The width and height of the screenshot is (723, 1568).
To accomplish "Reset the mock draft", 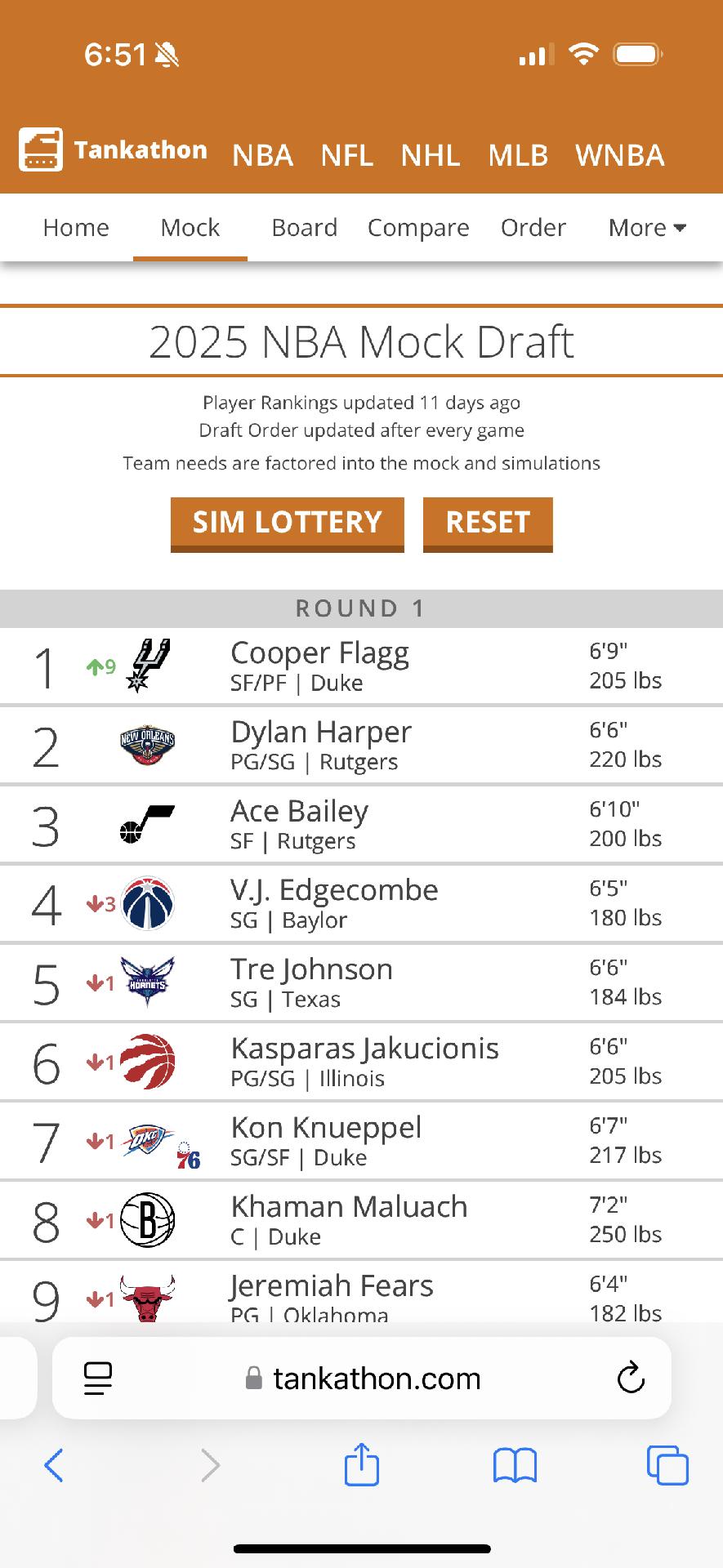I will pyautogui.click(x=488, y=523).
